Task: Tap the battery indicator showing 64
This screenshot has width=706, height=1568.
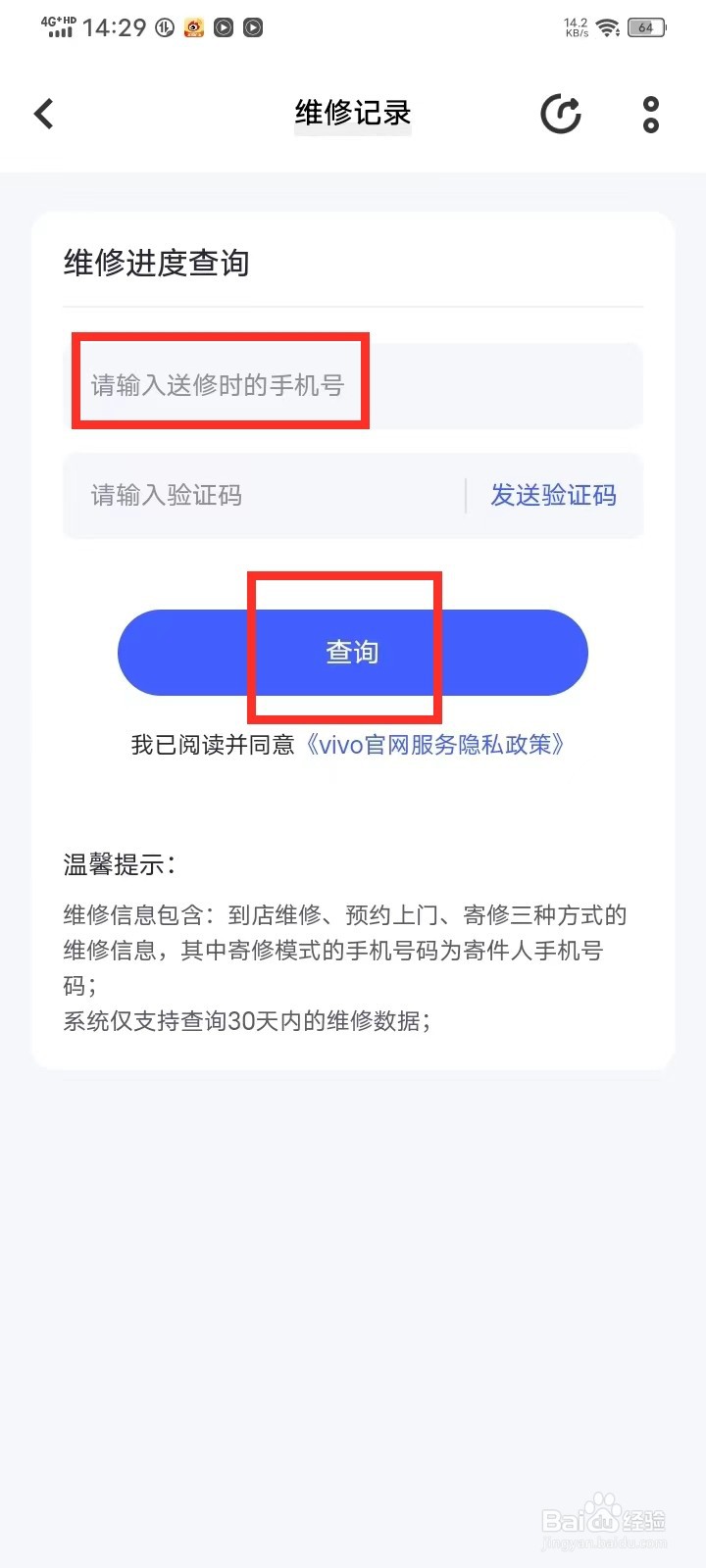Action: point(650,27)
